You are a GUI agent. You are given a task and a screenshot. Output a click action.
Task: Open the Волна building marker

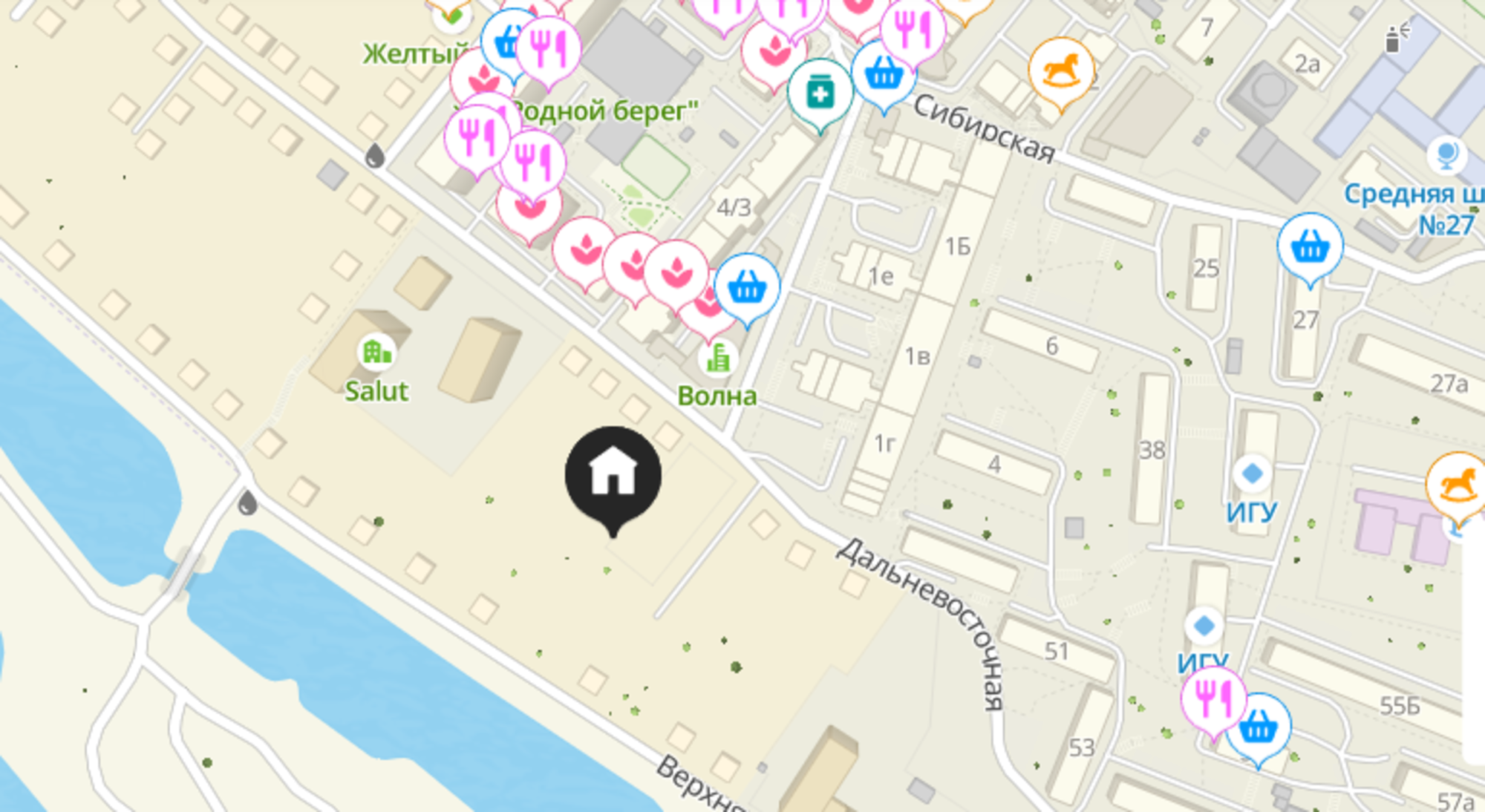[x=717, y=359]
